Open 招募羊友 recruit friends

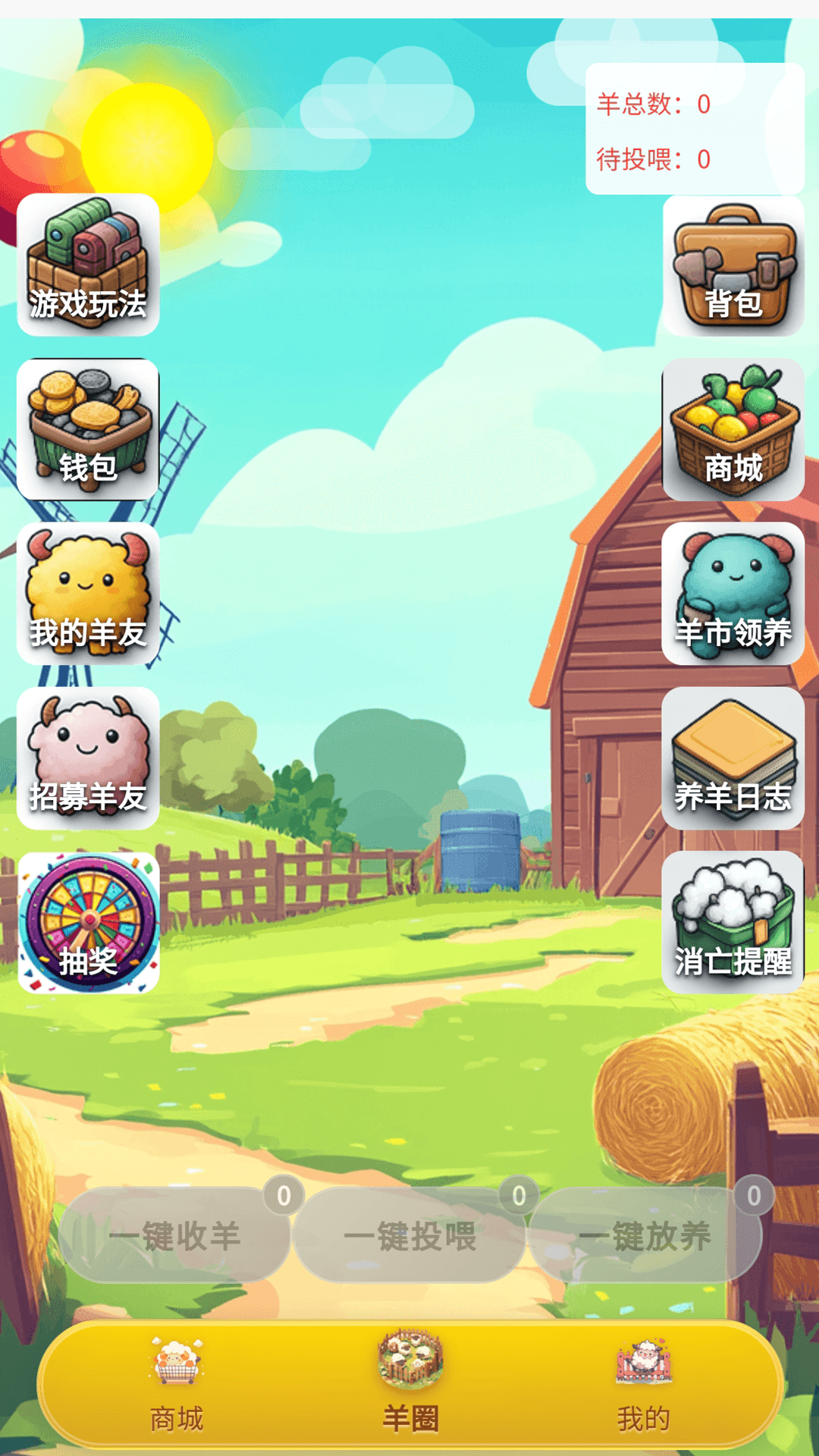point(88,758)
